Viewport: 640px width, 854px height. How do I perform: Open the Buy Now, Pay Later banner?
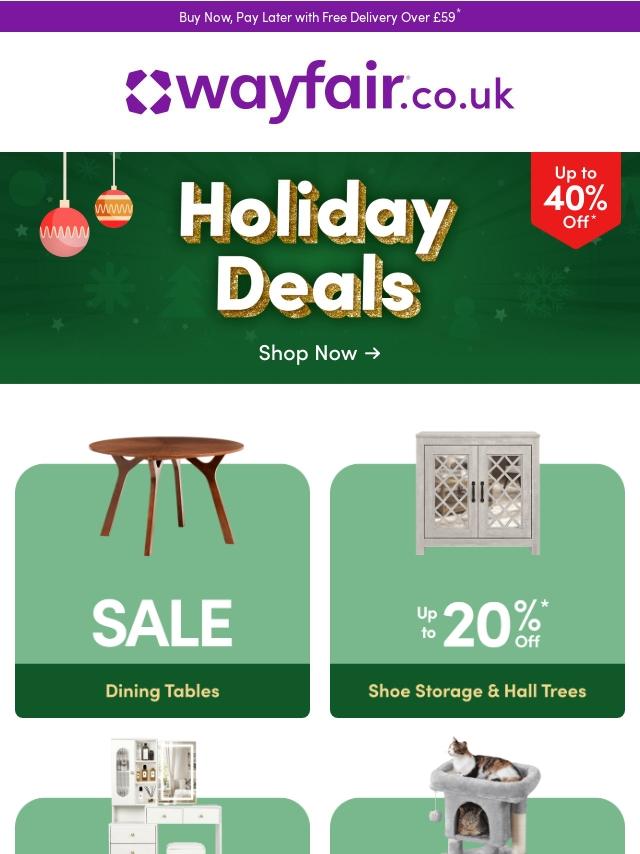tap(319, 17)
